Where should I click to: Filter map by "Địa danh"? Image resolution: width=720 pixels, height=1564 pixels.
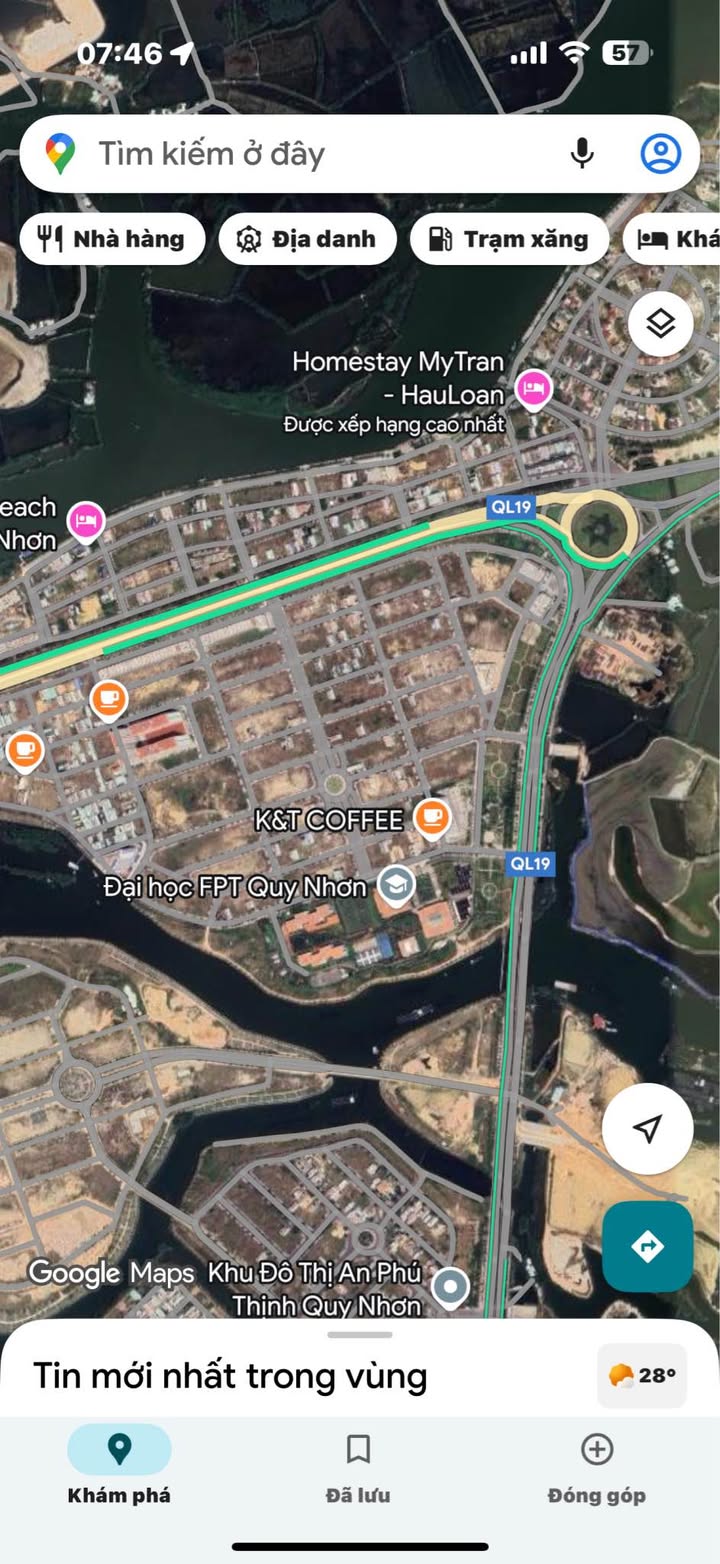click(307, 239)
